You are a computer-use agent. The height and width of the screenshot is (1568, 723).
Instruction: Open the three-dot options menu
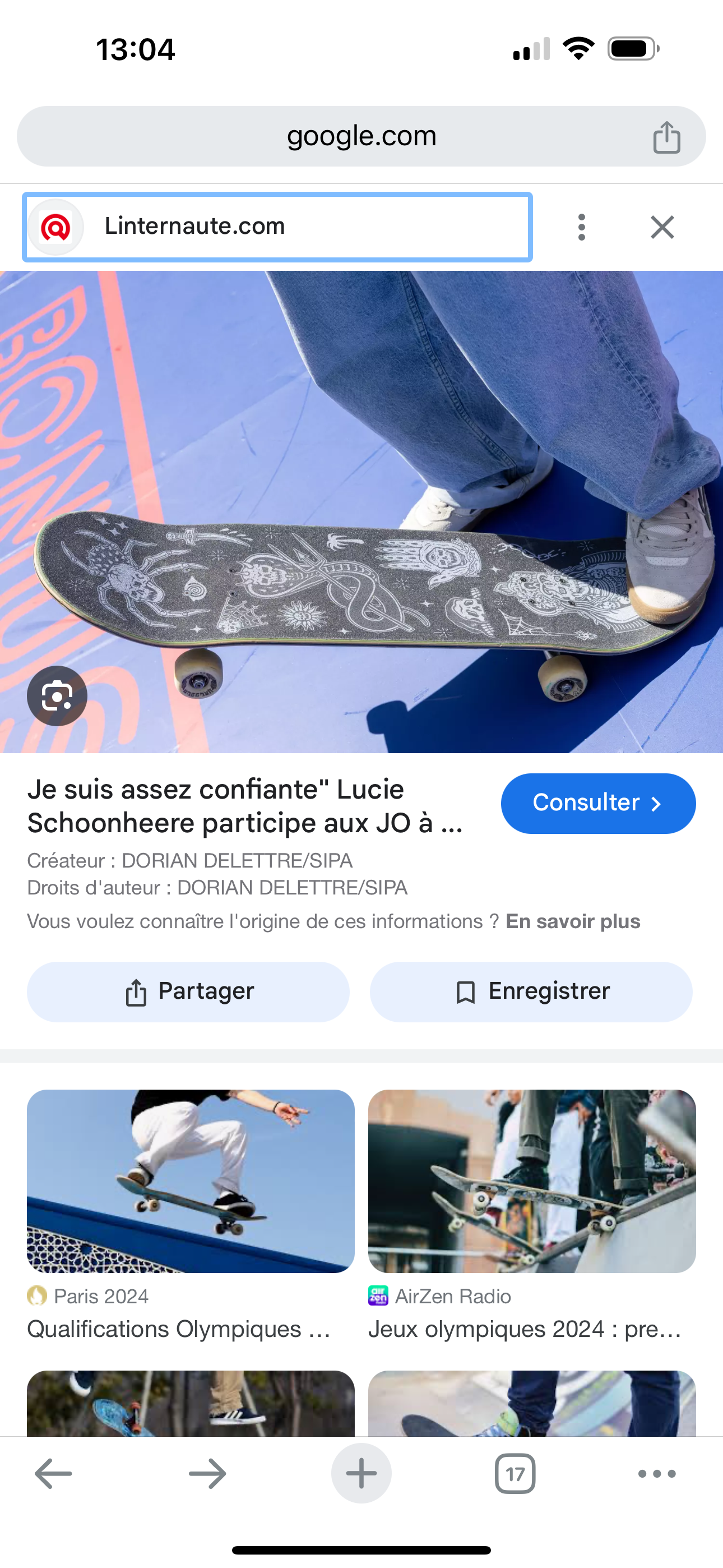click(x=582, y=227)
